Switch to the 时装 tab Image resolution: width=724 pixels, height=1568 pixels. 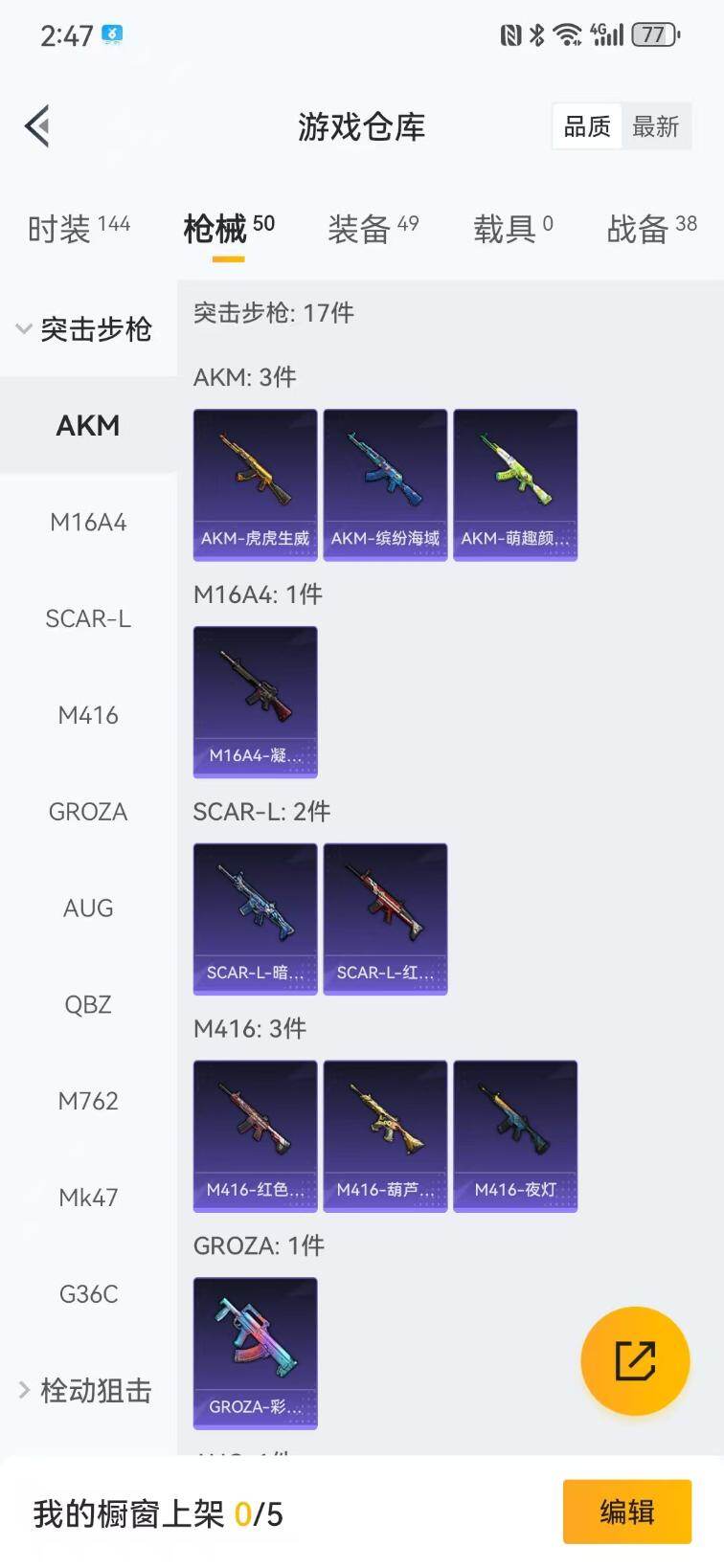(x=79, y=229)
